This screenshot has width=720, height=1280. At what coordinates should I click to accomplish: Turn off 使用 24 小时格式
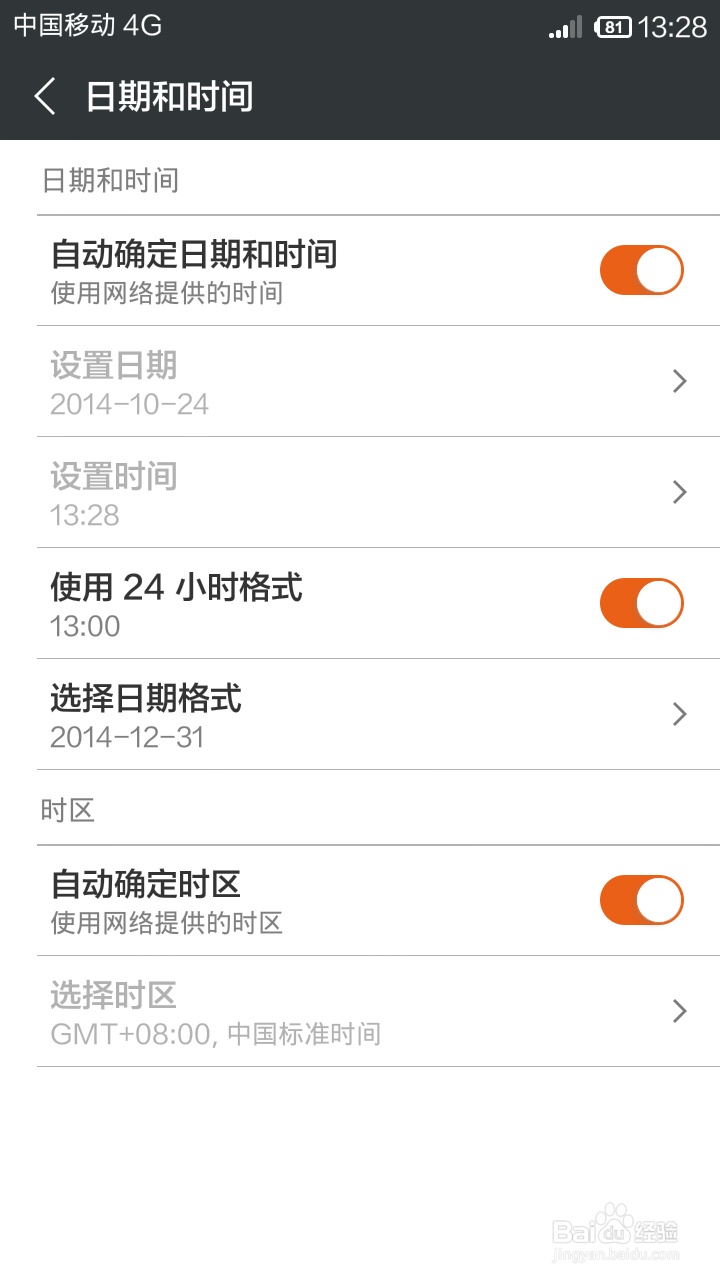tap(641, 602)
